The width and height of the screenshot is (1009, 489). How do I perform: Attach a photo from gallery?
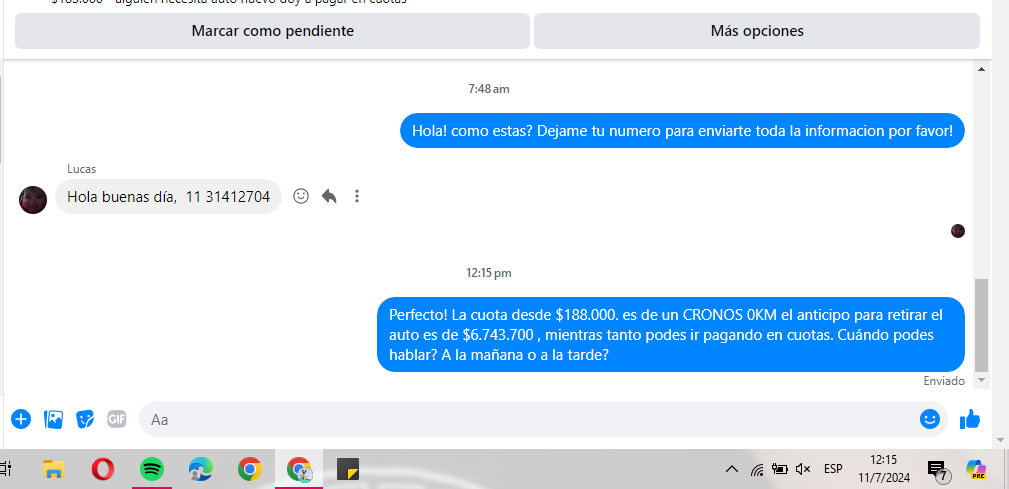tap(53, 419)
